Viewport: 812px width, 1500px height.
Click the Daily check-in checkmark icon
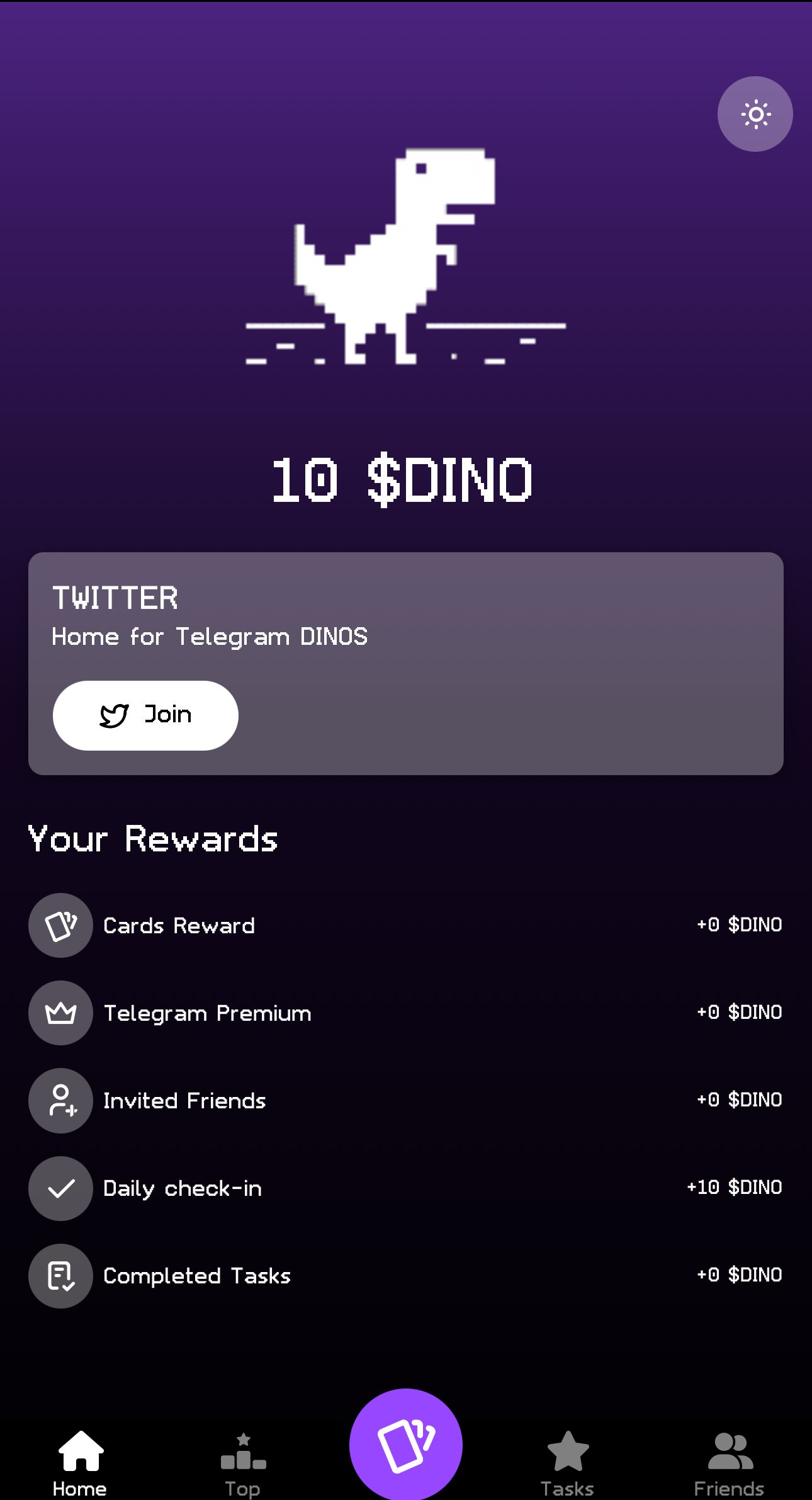tap(60, 1188)
